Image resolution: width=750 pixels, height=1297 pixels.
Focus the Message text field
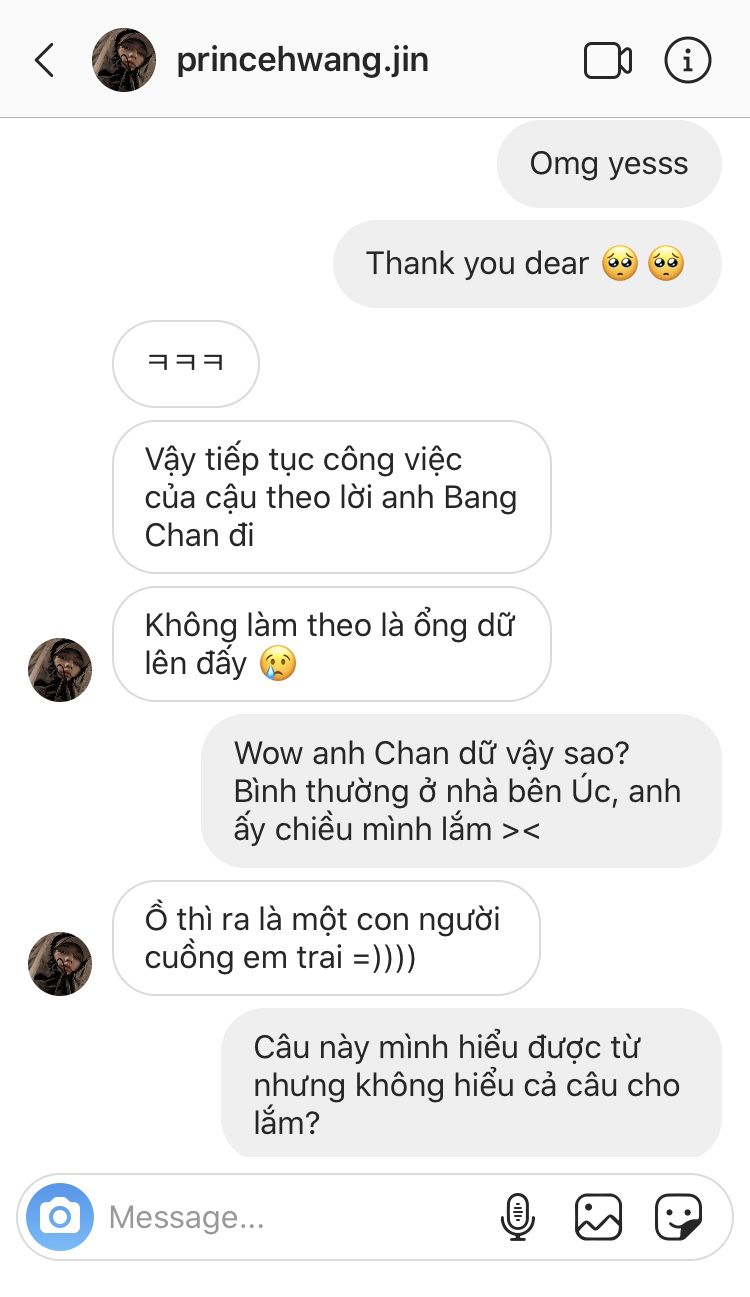tap(290, 1217)
